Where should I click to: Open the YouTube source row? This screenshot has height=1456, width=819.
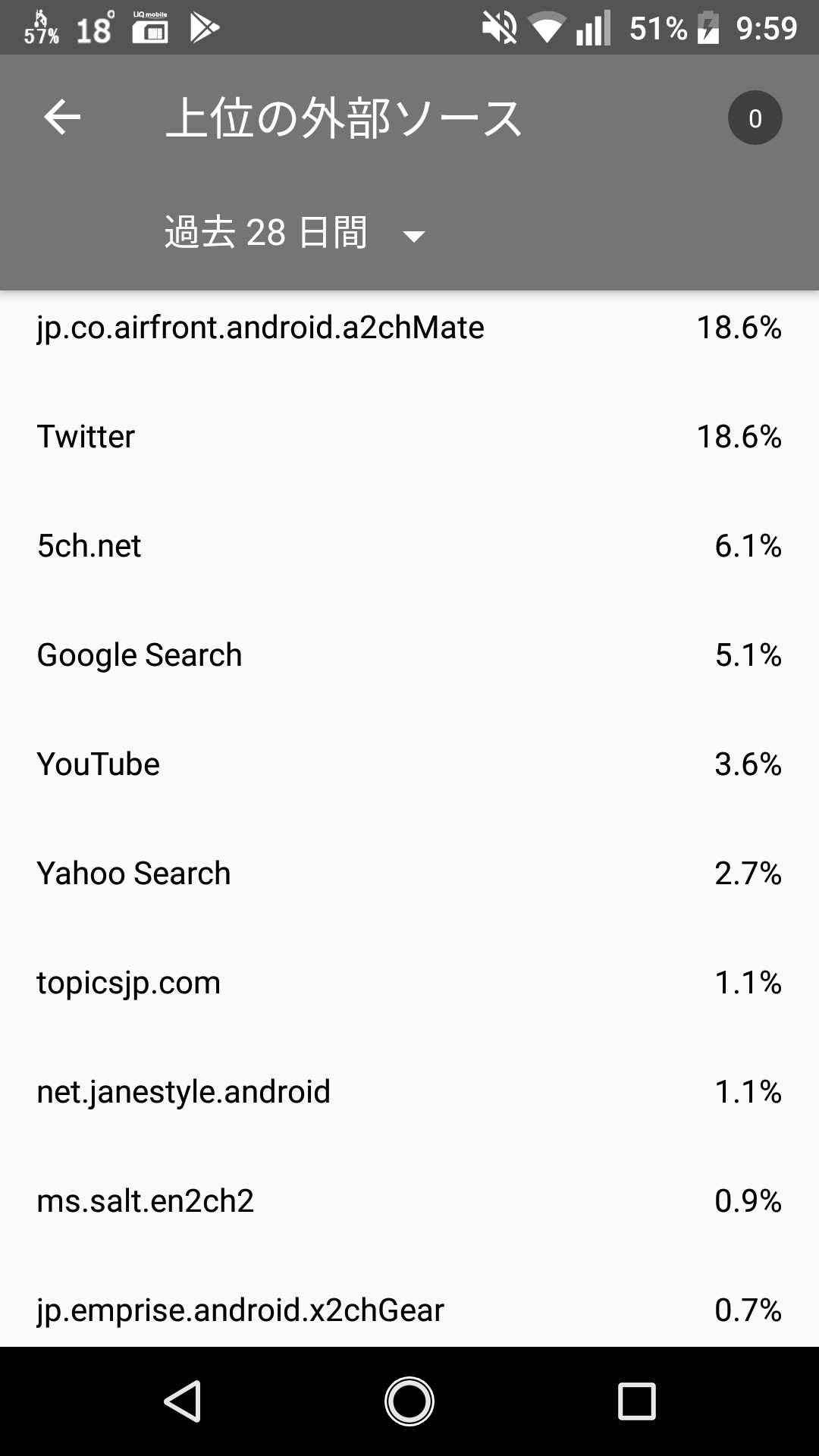click(409, 764)
